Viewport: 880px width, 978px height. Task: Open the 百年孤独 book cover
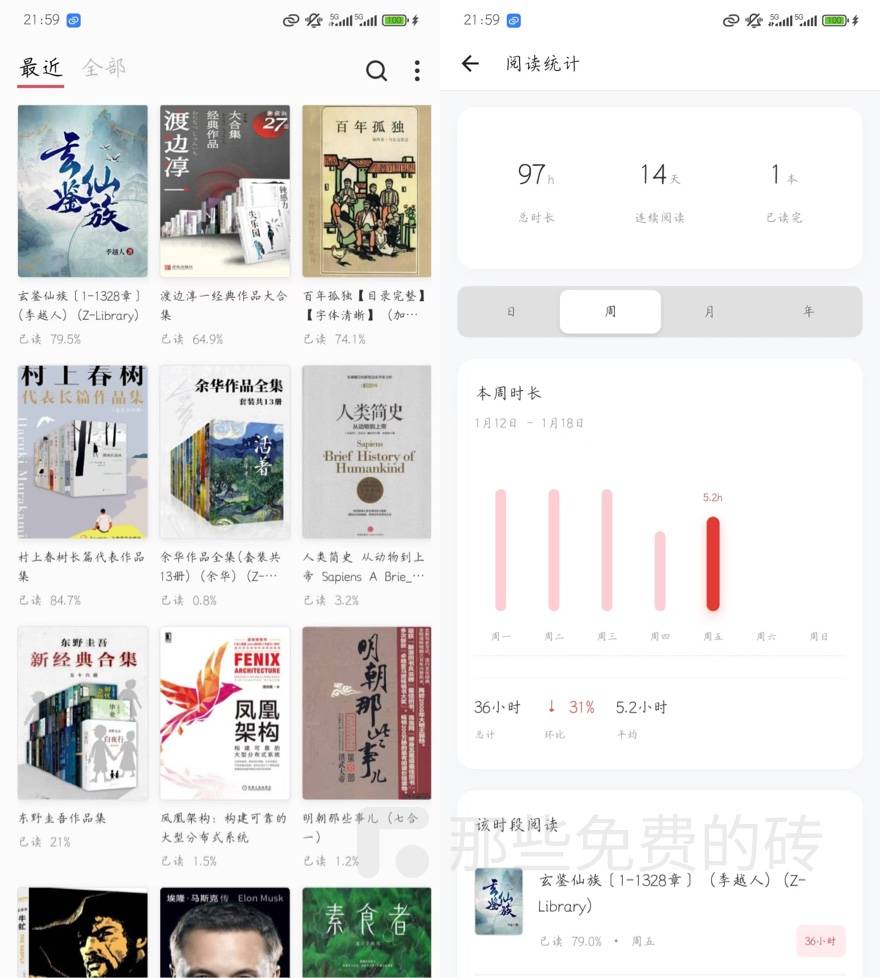point(366,189)
